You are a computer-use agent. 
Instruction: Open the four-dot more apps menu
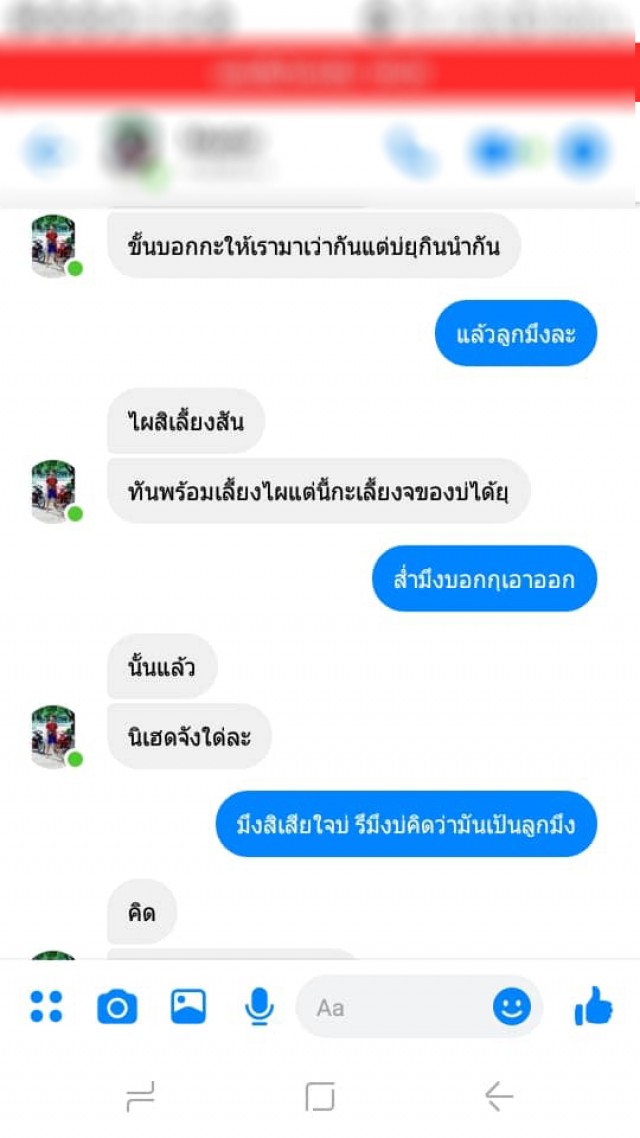[x=46, y=1006]
